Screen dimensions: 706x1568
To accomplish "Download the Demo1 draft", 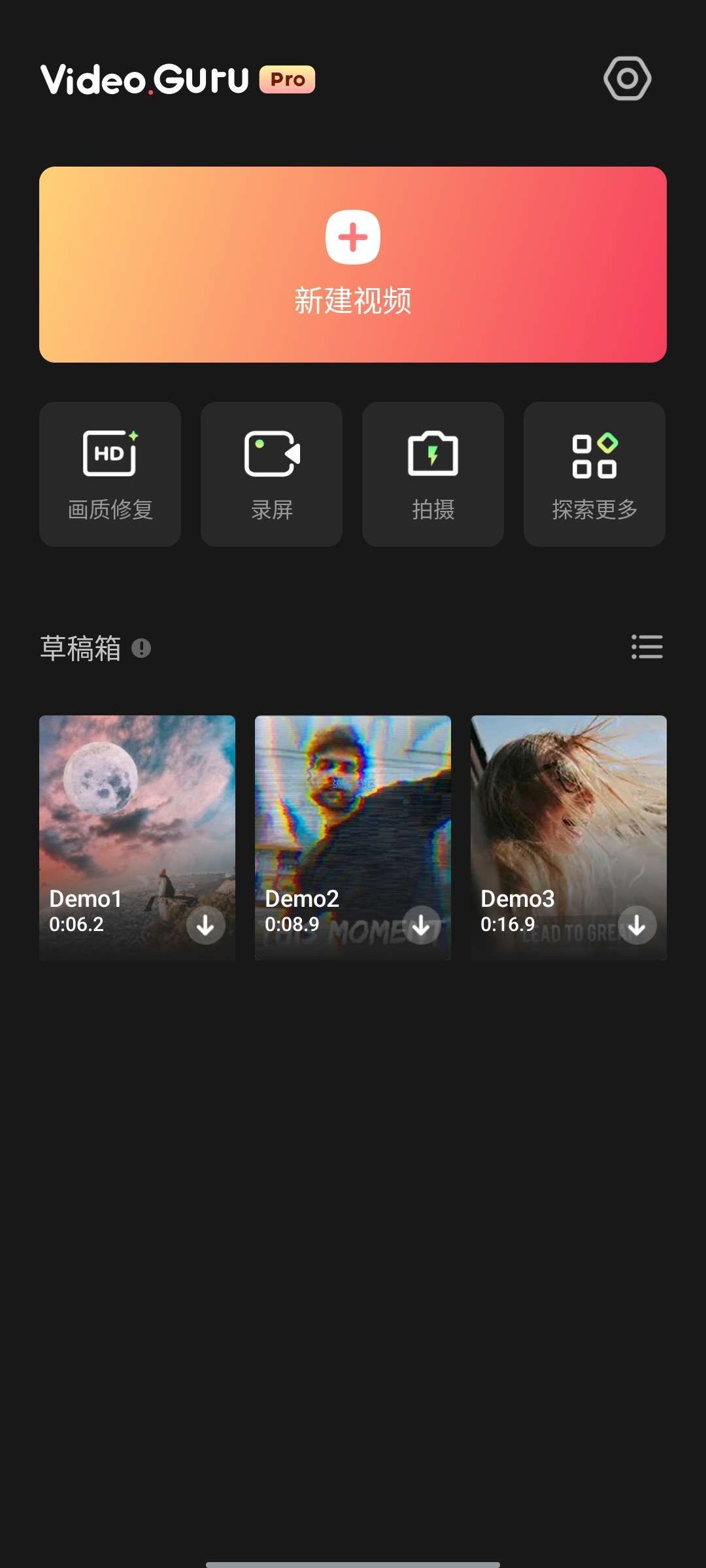I will (205, 925).
